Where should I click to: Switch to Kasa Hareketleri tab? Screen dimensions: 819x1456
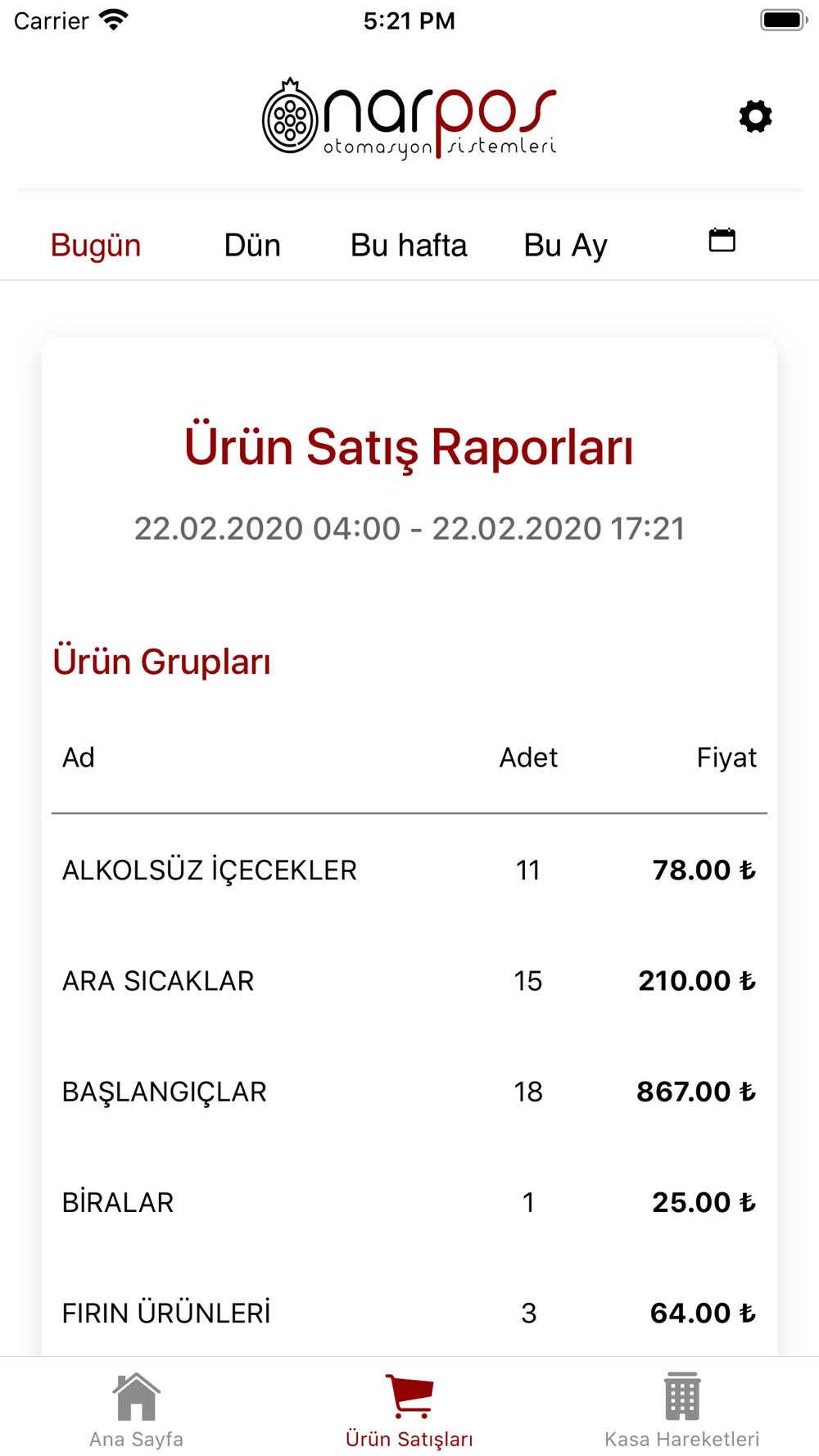[681, 1409]
